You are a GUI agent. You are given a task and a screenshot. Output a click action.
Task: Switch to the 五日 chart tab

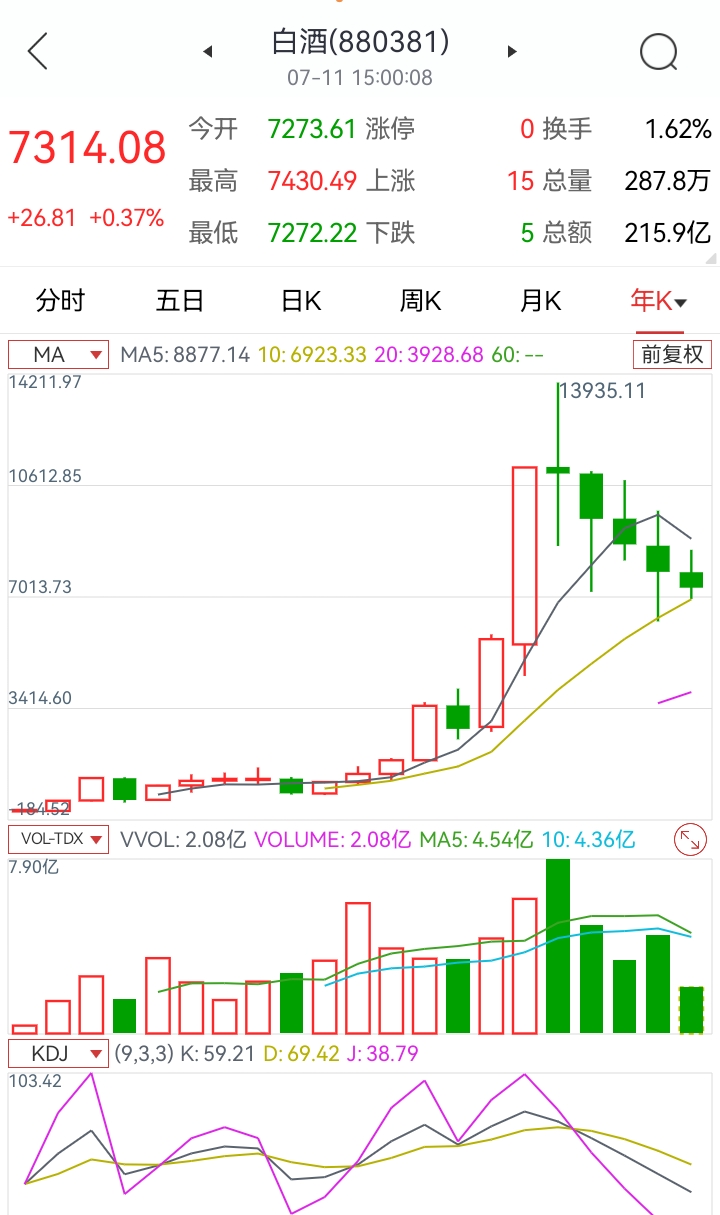click(180, 301)
